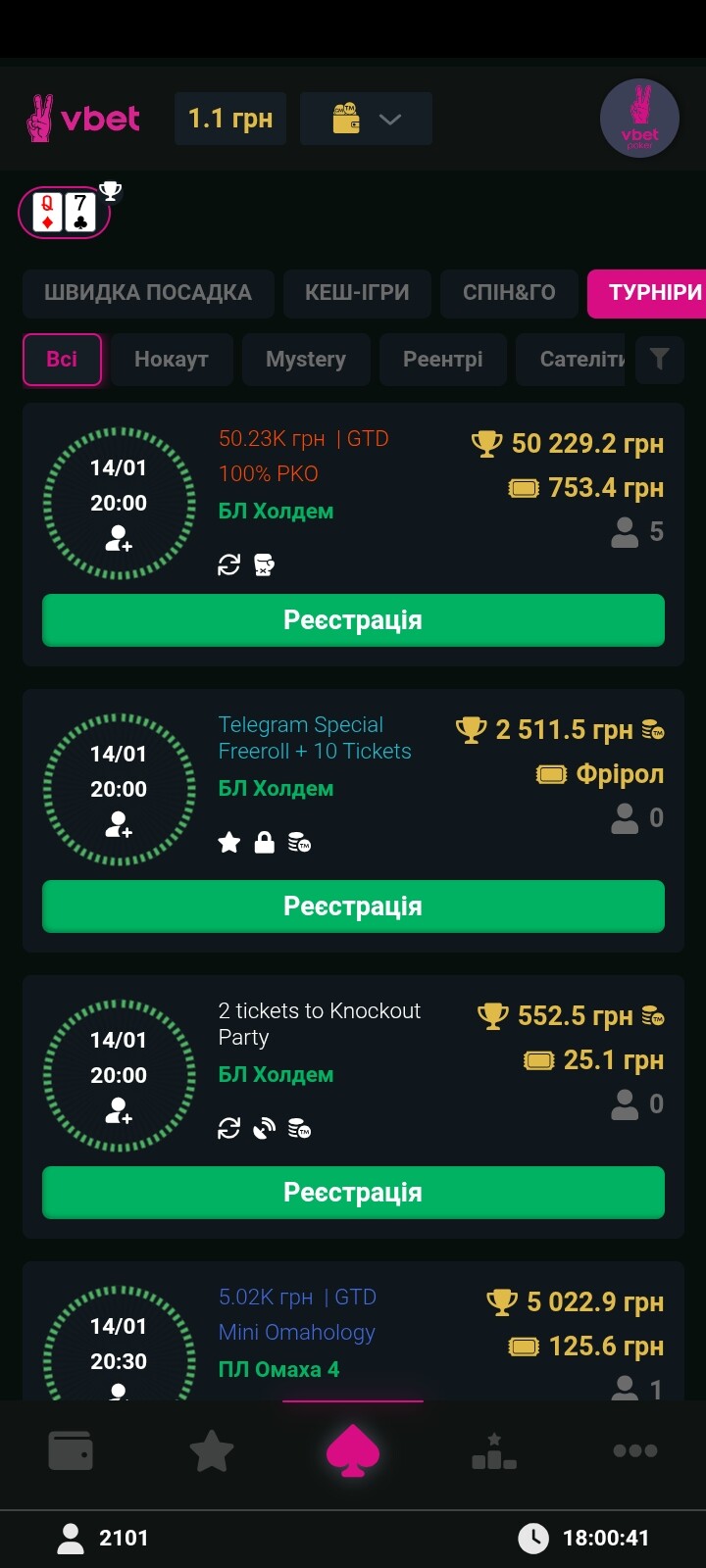Register for Telegram Special Freeroll
The height and width of the screenshot is (1568, 706).
pyautogui.click(x=353, y=906)
